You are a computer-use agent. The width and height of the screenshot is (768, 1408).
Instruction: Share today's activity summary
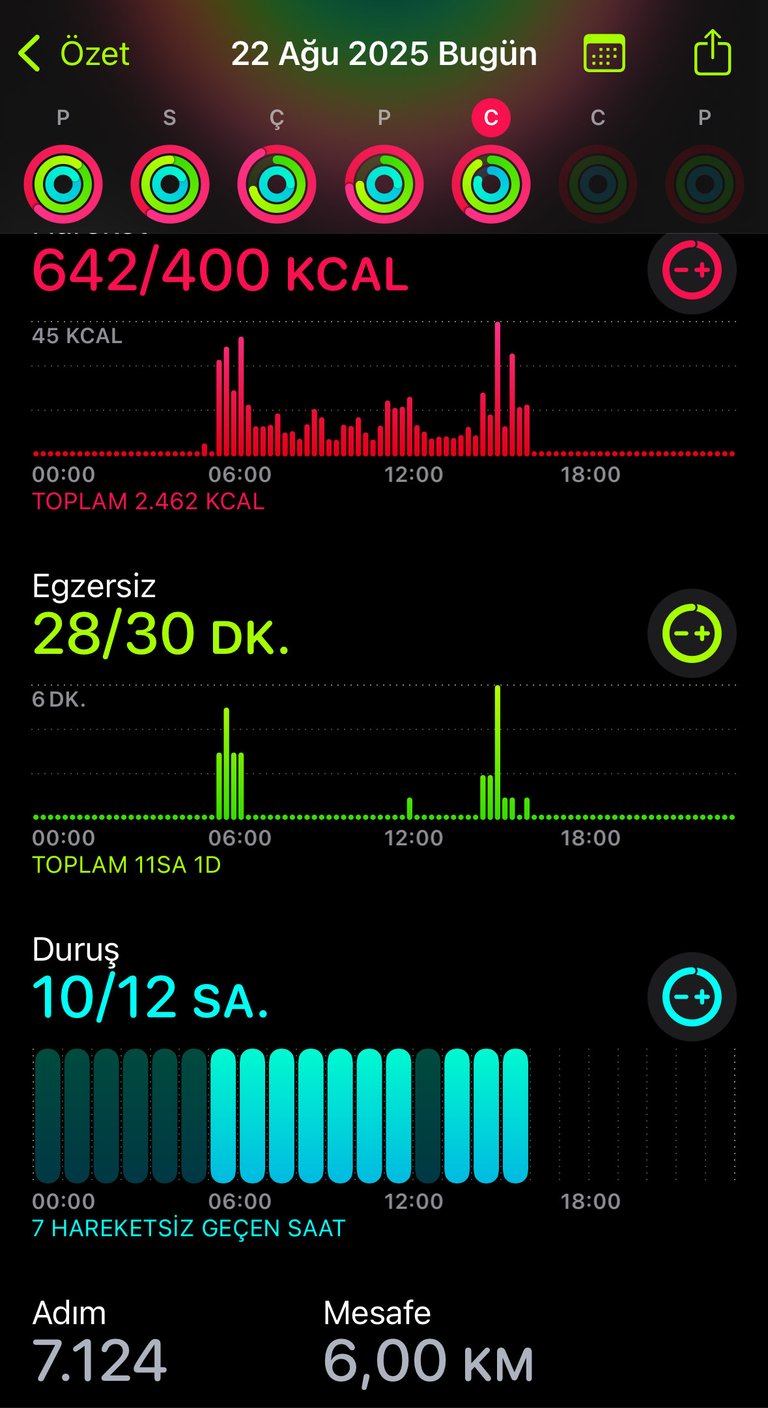click(x=712, y=52)
